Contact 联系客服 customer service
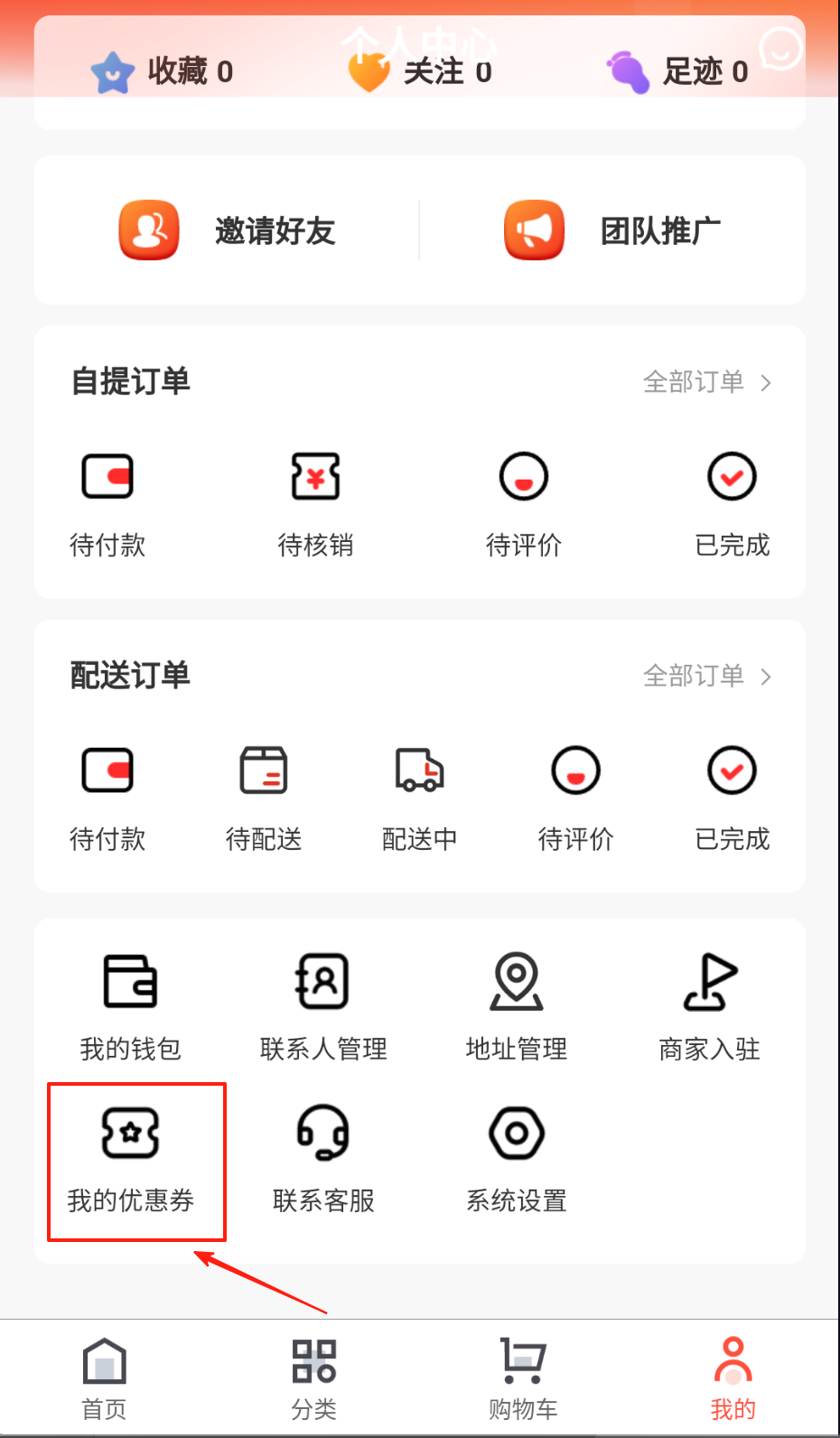The width and height of the screenshot is (840, 1438). point(323,1159)
